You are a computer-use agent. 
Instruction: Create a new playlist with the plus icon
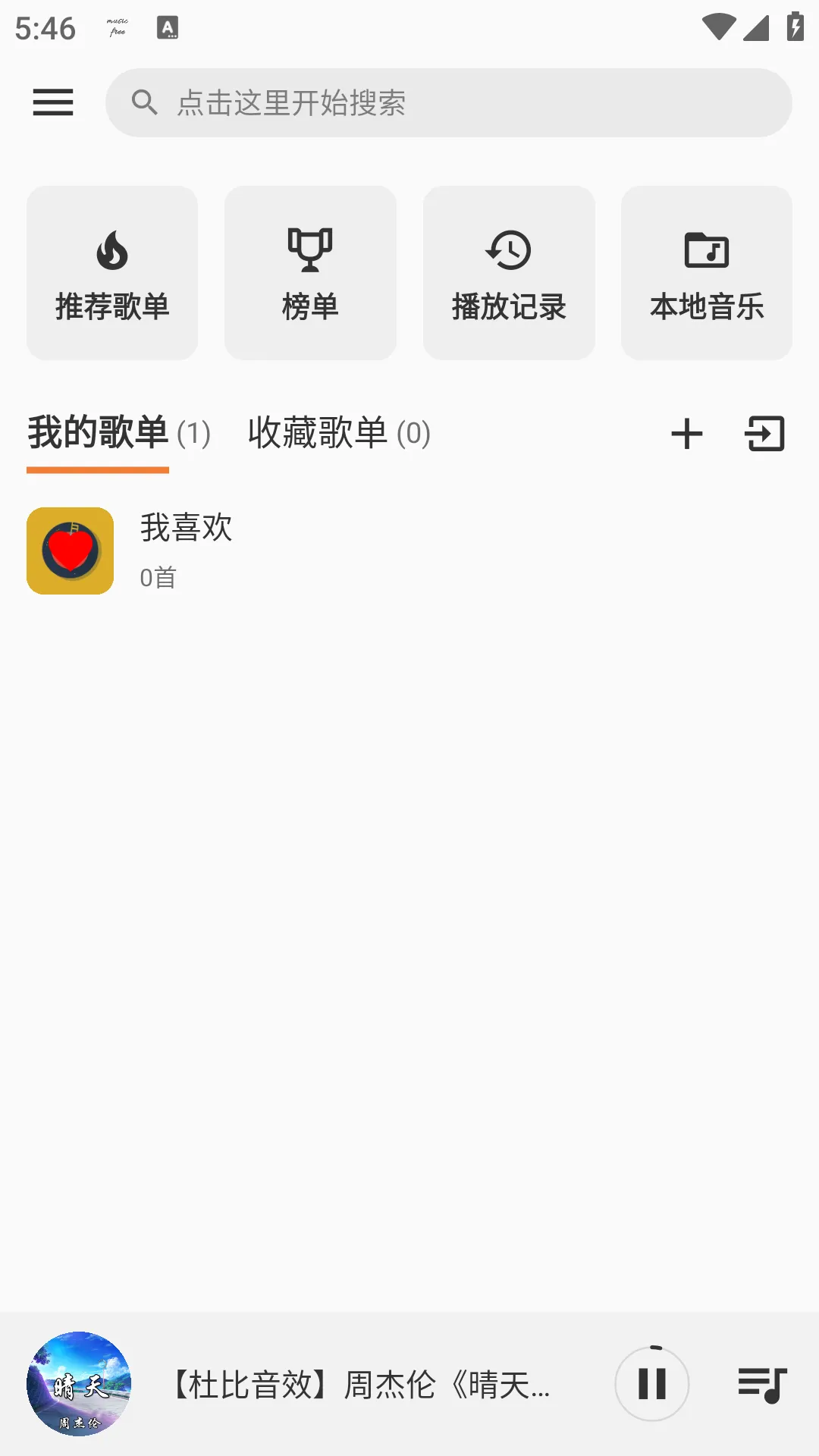coord(686,434)
